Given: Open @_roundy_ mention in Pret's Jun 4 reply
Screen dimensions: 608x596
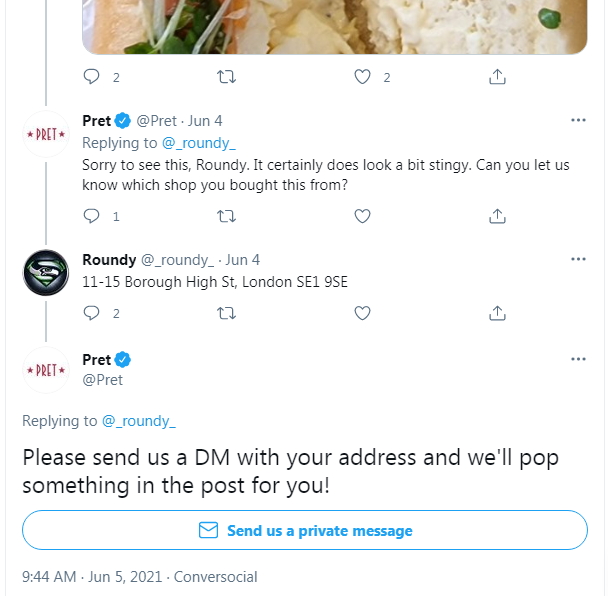Looking at the screenshot, I should pyautogui.click(x=198, y=143).
